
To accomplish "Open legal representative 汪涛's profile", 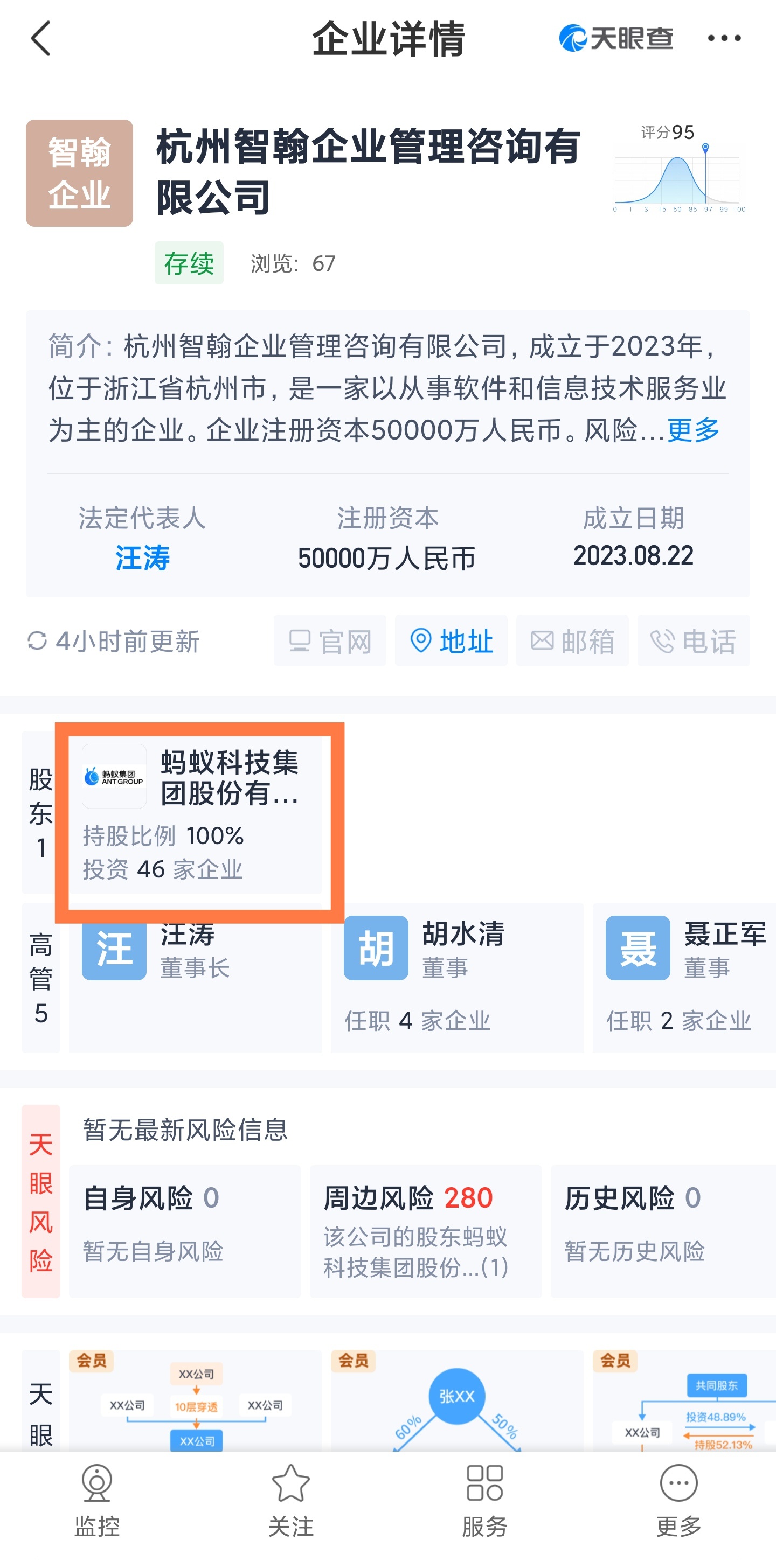I will click(142, 557).
